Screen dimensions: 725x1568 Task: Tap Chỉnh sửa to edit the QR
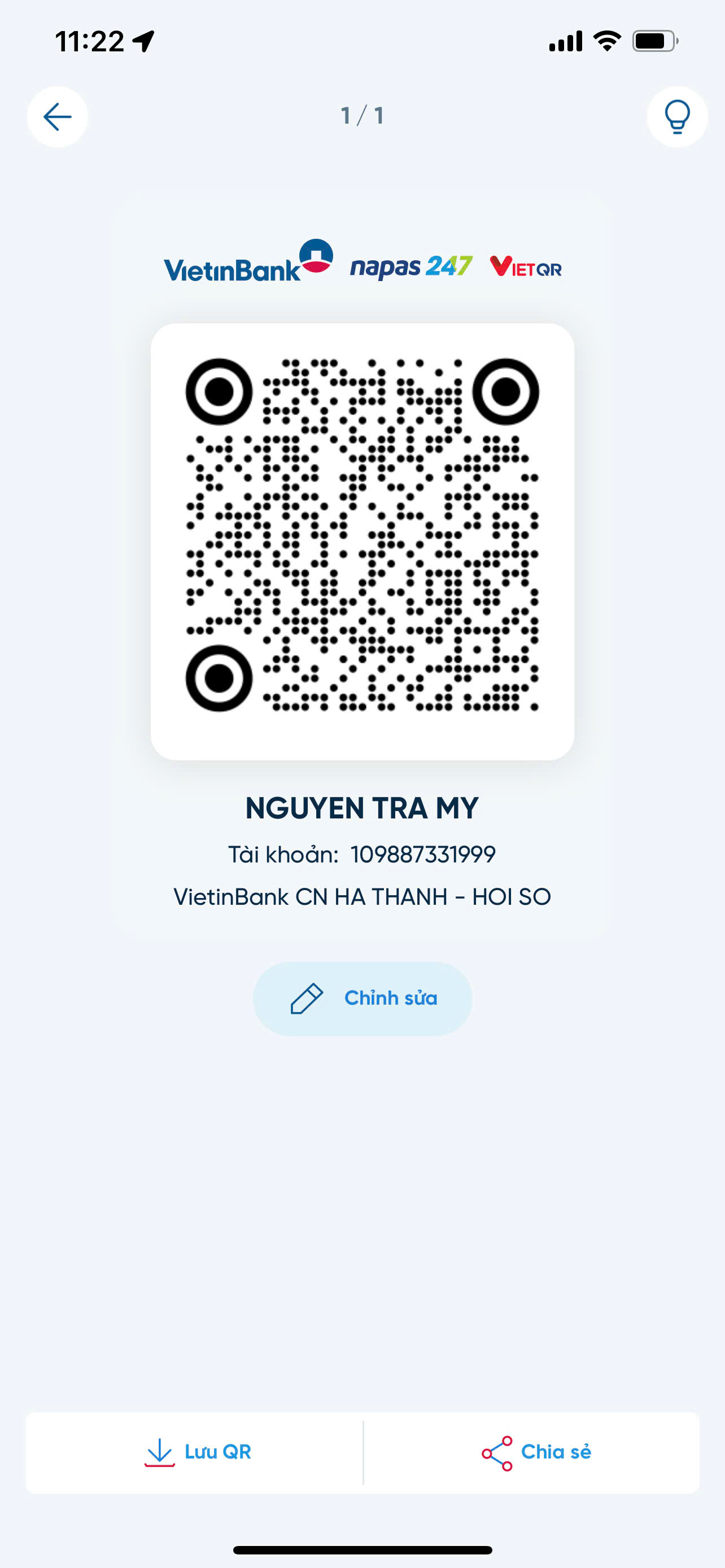pos(363,998)
